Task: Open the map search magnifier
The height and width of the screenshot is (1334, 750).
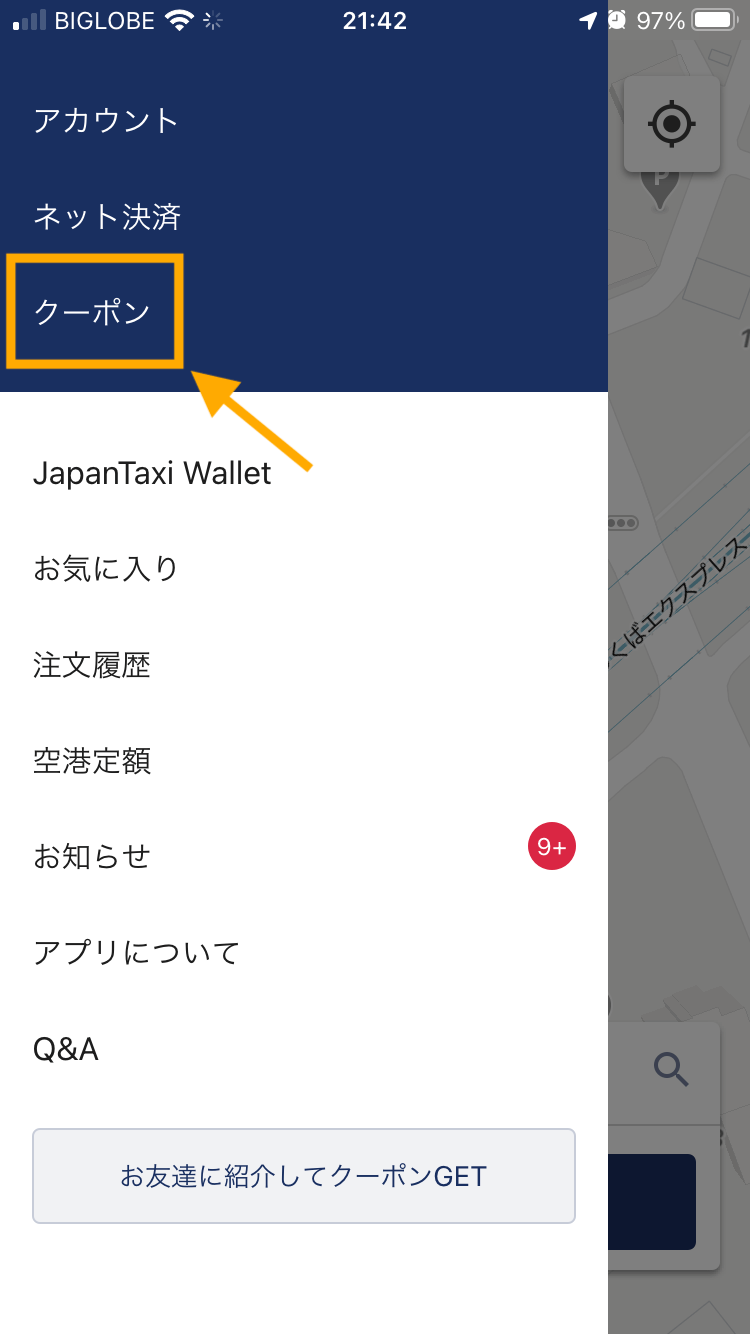Action: coord(671,1069)
